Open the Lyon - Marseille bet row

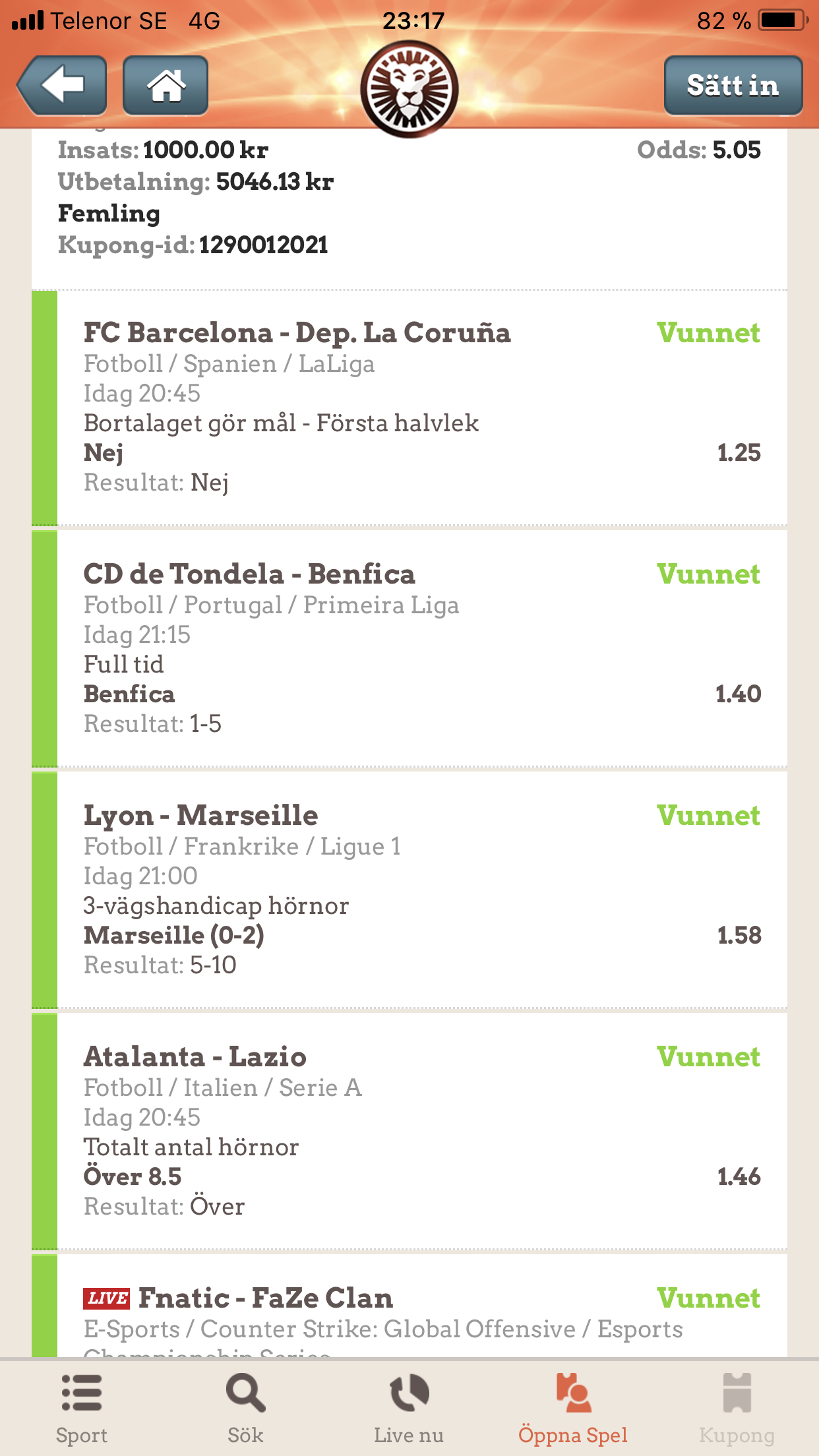(x=409, y=890)
